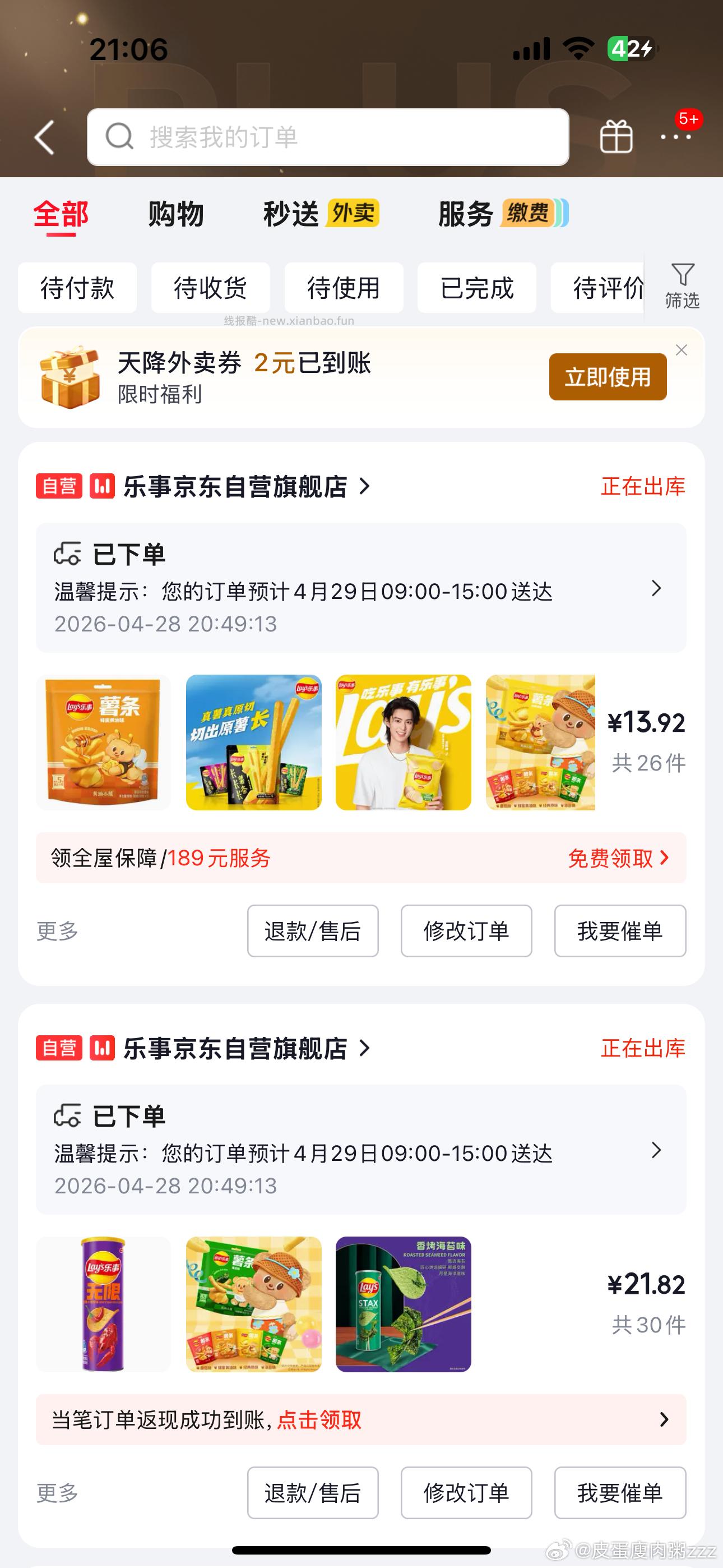Dismiss the coupon banner with the X
The width and height of the screenshot is (723, 1568).
(x=681, y=350)
